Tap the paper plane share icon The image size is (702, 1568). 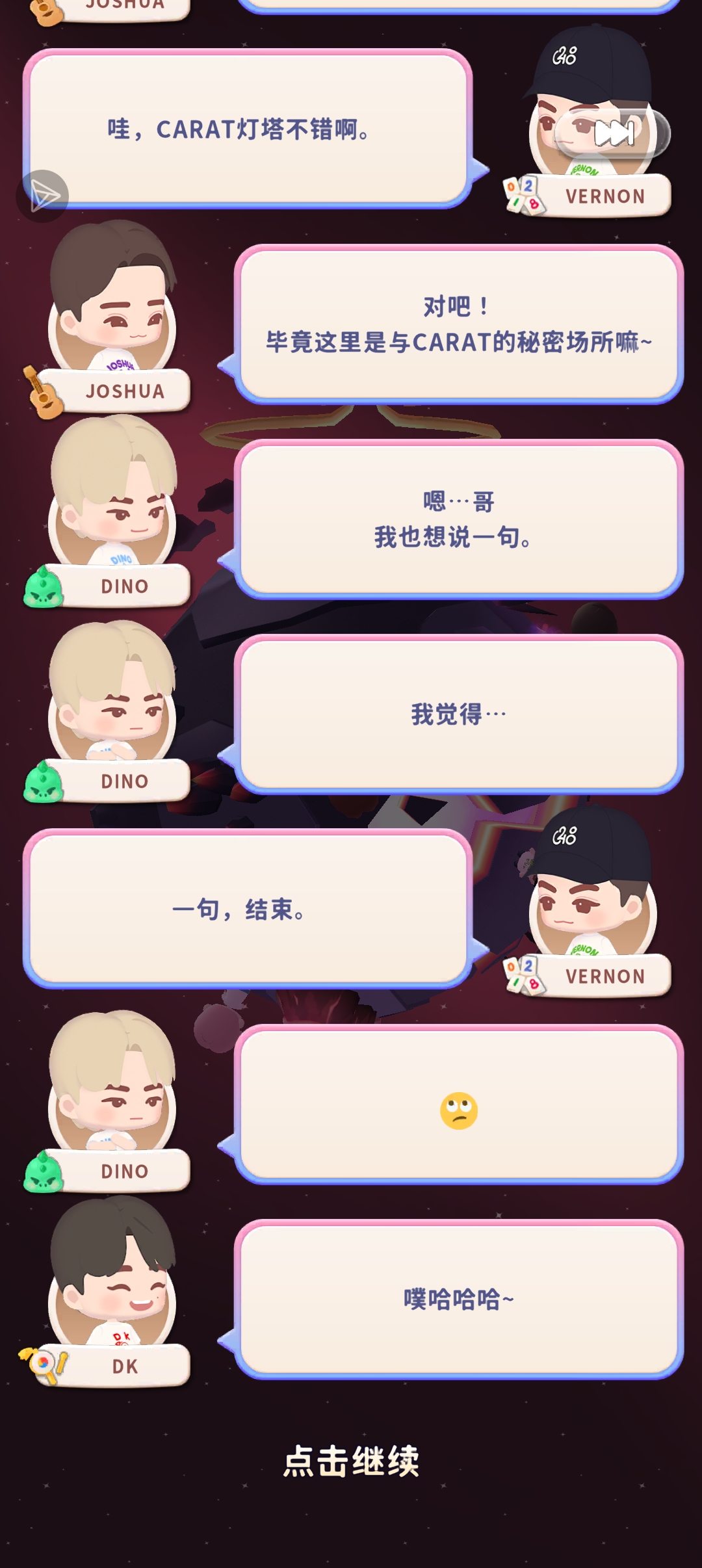[43, 196]
